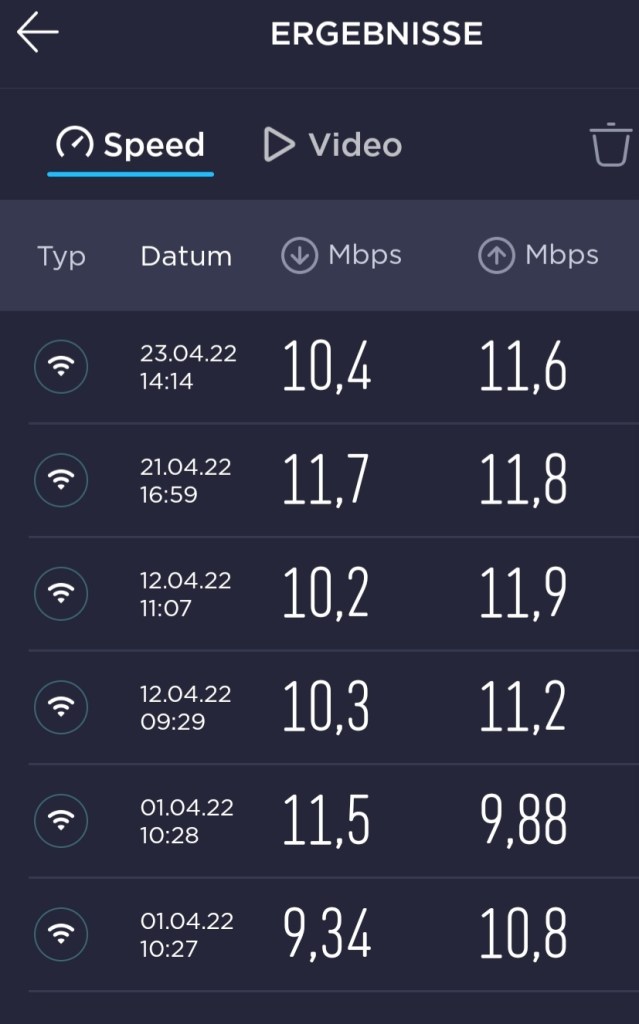Image resolution: width=639 pixels, height=1024 pixels.
Task: View the 12.04.22 09:29 test result
Action: click(319, 707)
